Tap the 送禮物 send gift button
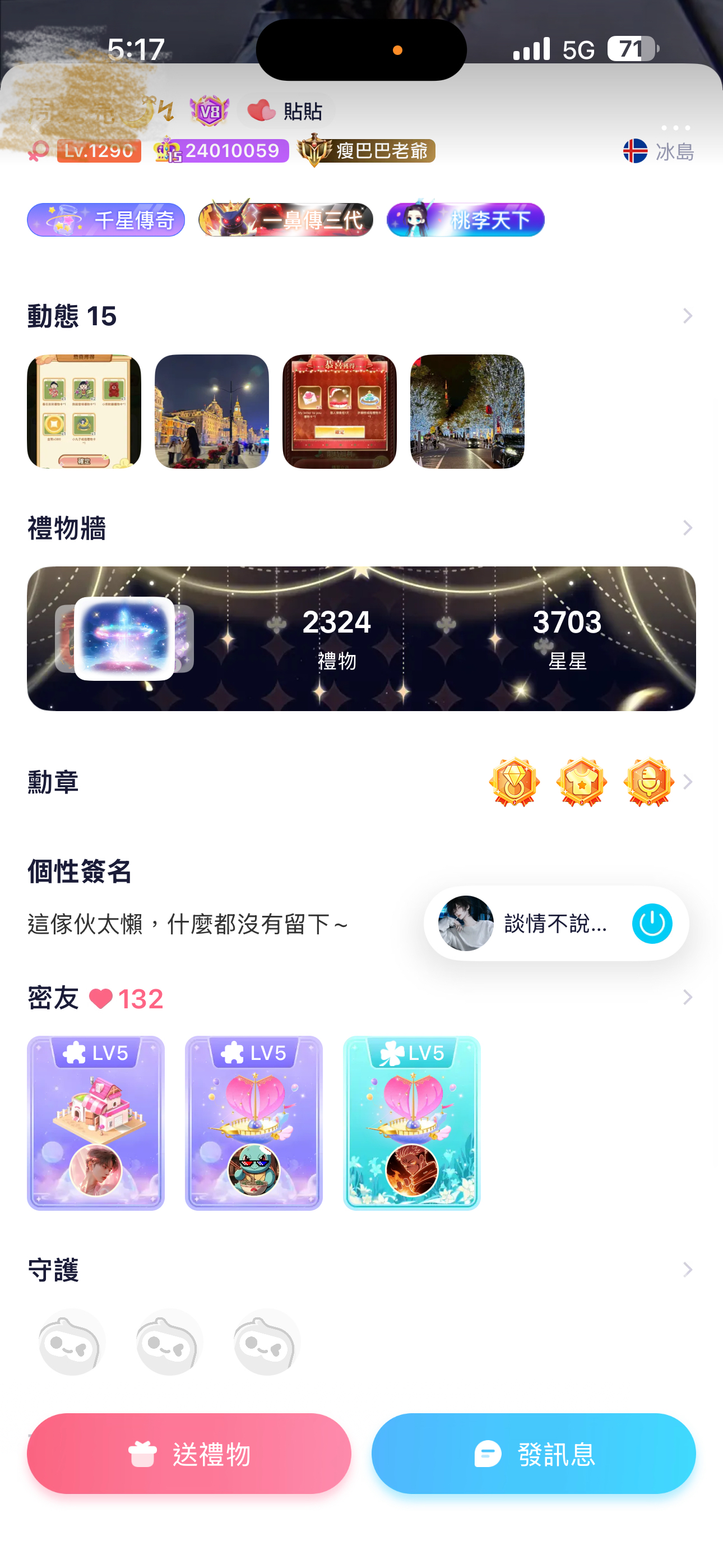The height and width of the screenshot is (1568, 723). 189,1454
